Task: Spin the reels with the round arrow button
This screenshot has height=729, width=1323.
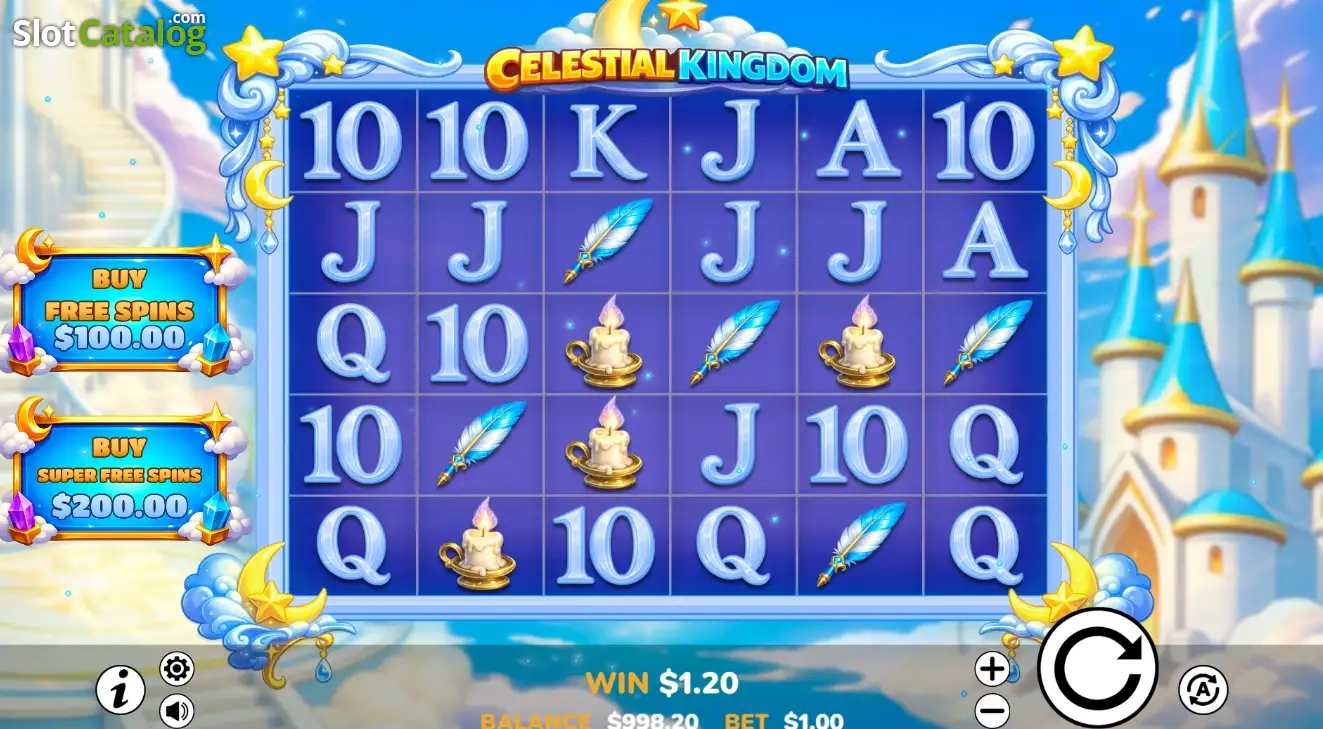Action: [x=1097, y=668]
